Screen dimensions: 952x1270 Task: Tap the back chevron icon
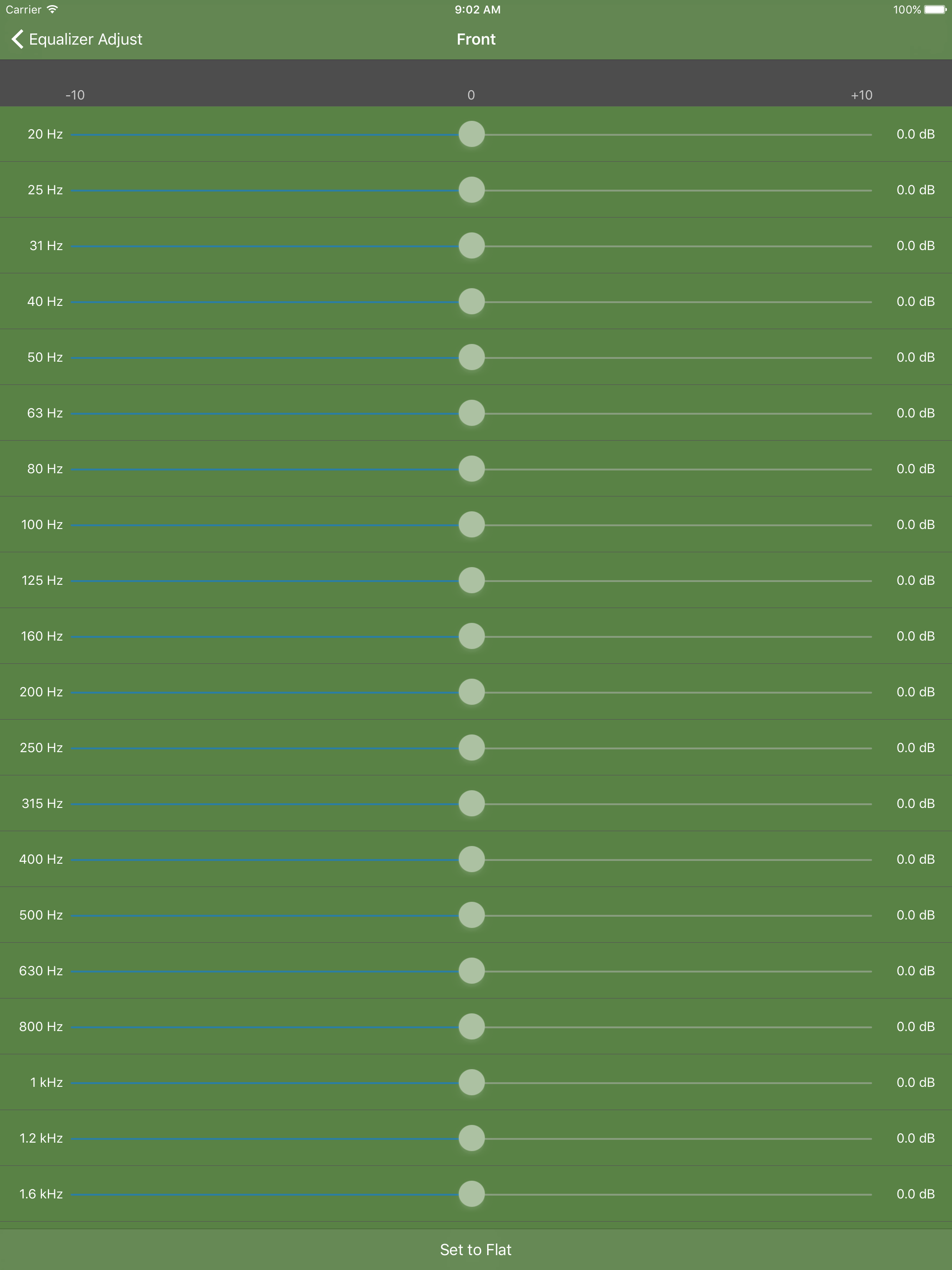17,39
